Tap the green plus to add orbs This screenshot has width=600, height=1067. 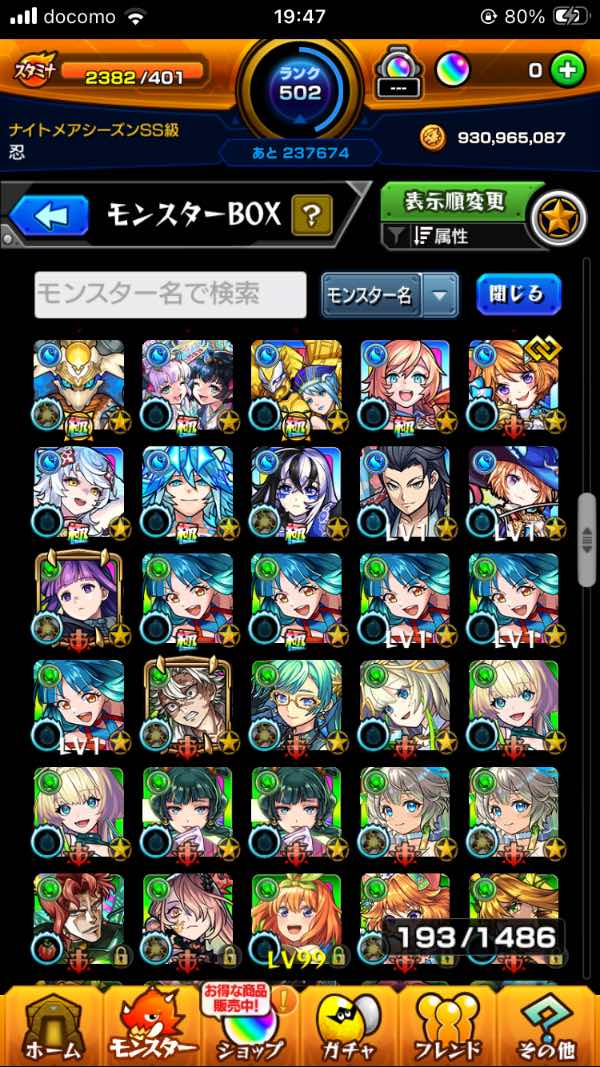pyautogui.click(x=567, y=71)
